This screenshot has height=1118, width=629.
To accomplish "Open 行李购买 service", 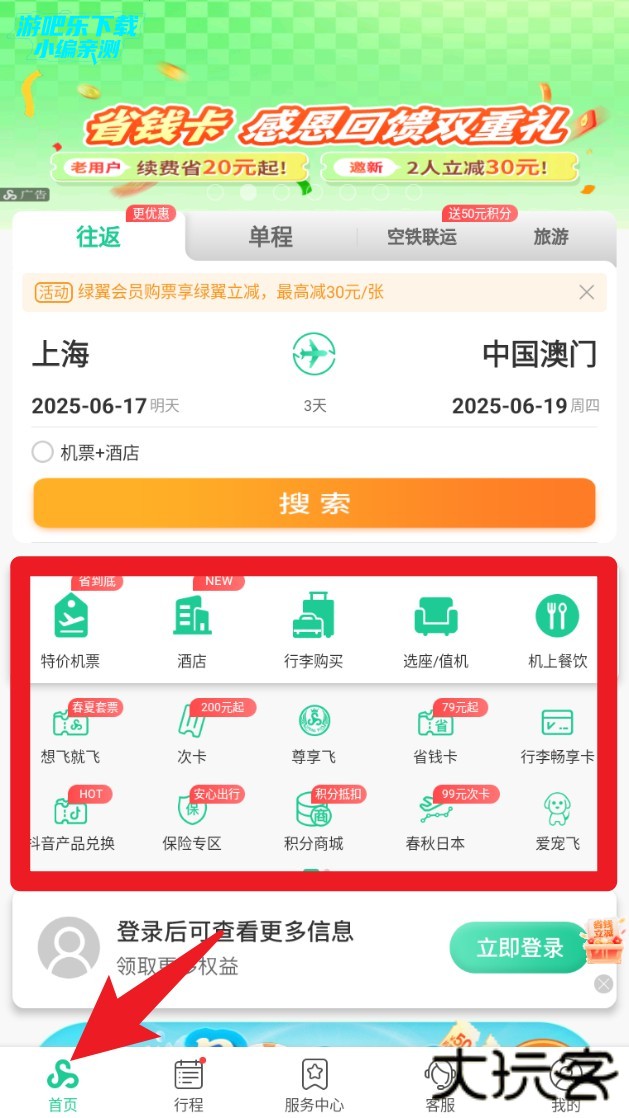I will pos(314,631).
